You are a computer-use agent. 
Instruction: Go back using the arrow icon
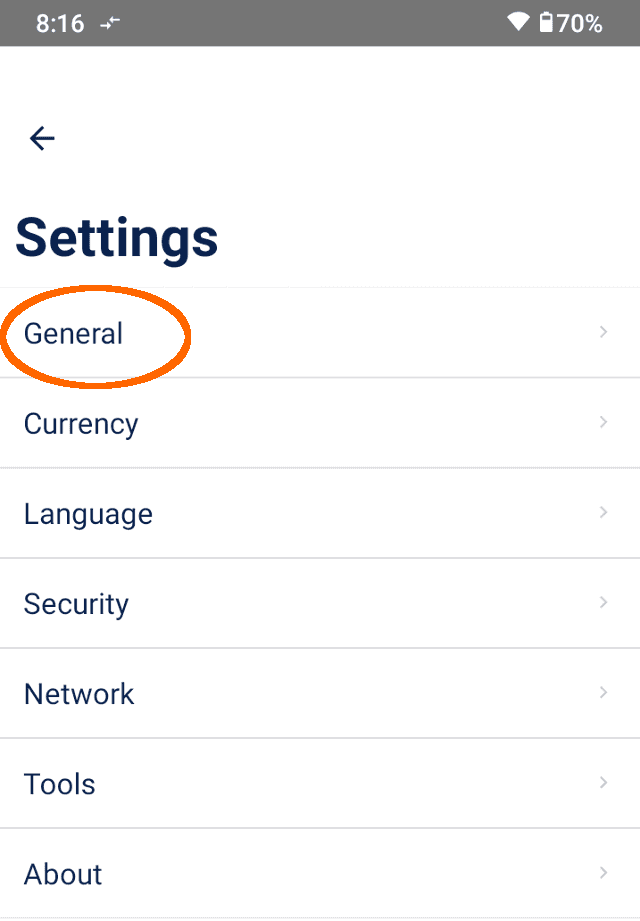coord(42,138)
